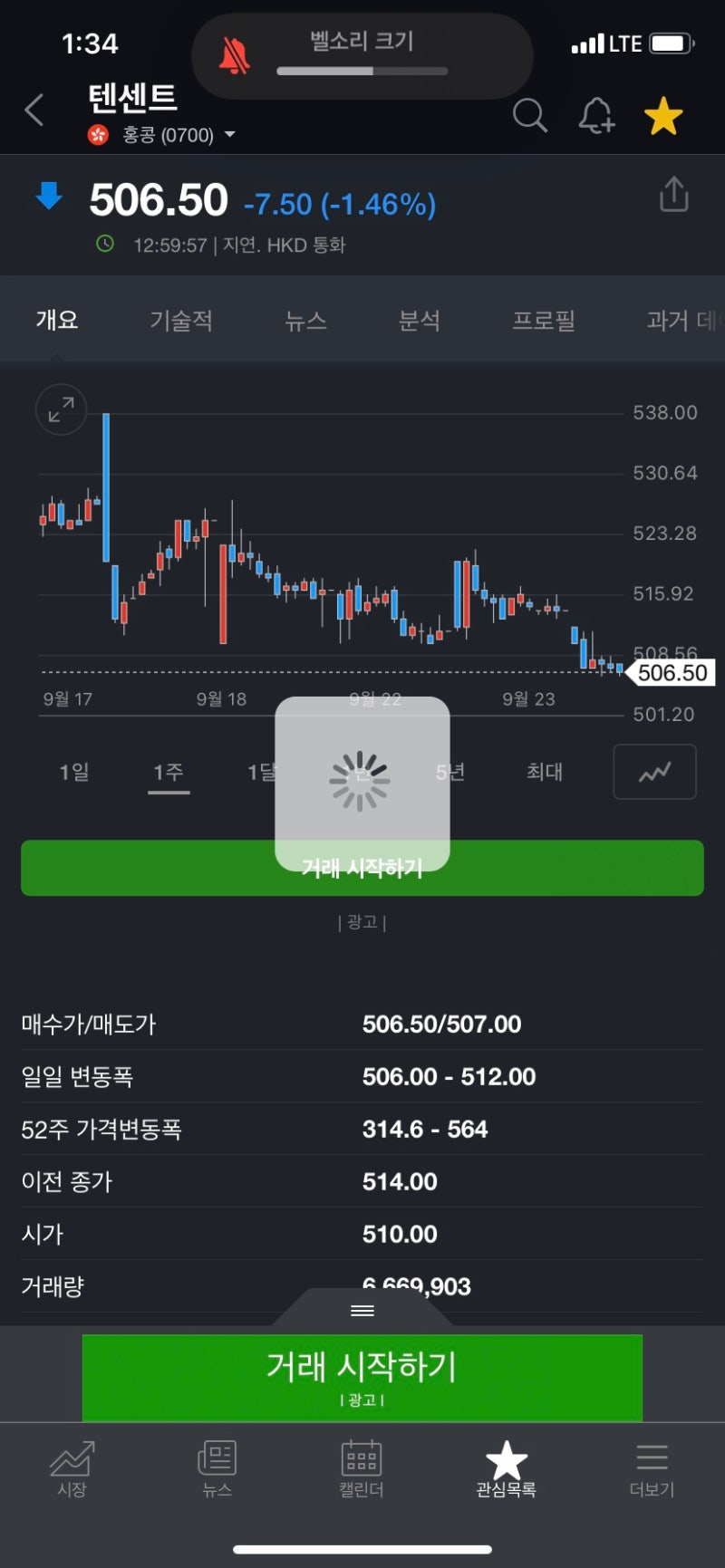Tap the star to unfavorite 텐센트
Image resolution: width=725 pixels, height=1568 pixels.
[663, 114]
